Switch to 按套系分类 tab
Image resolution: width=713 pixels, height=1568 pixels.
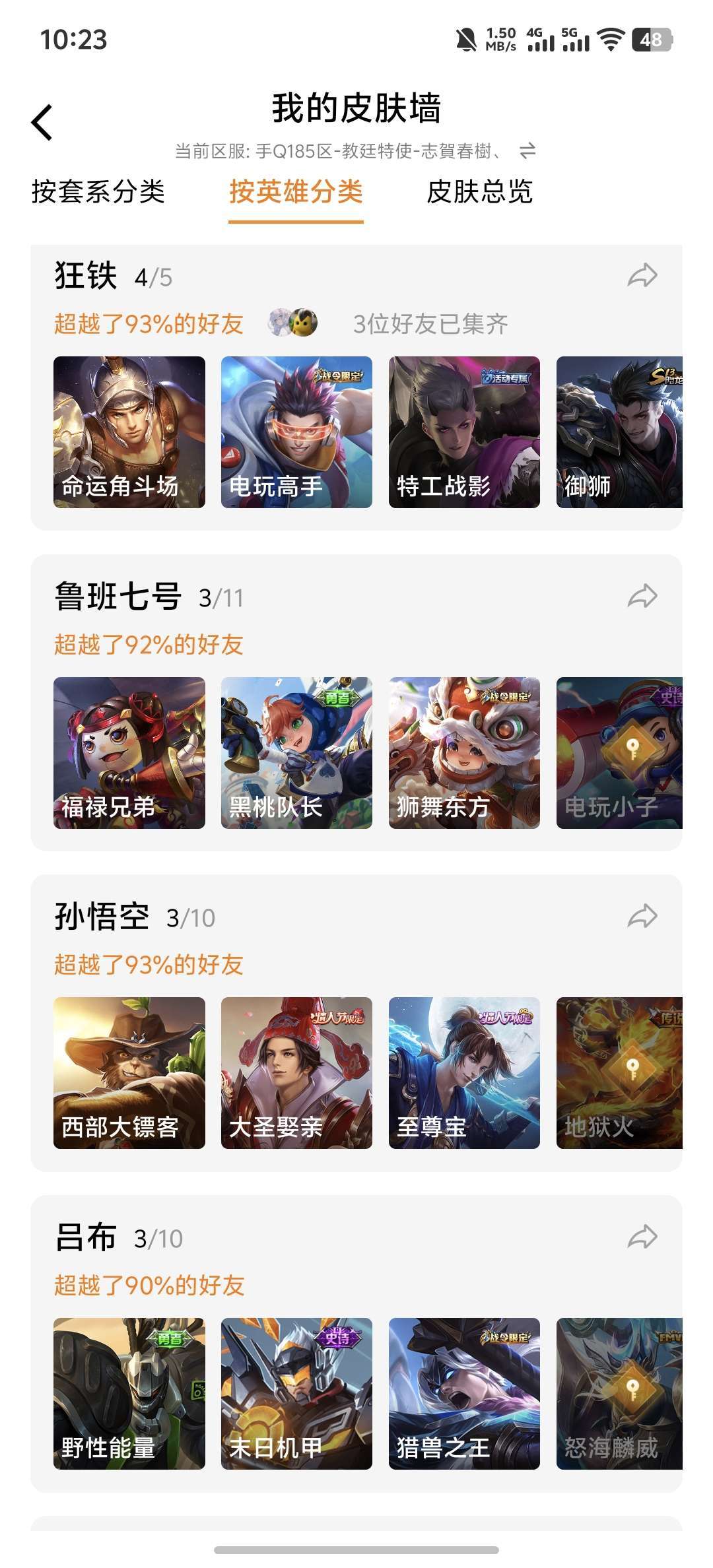[98, 192]
